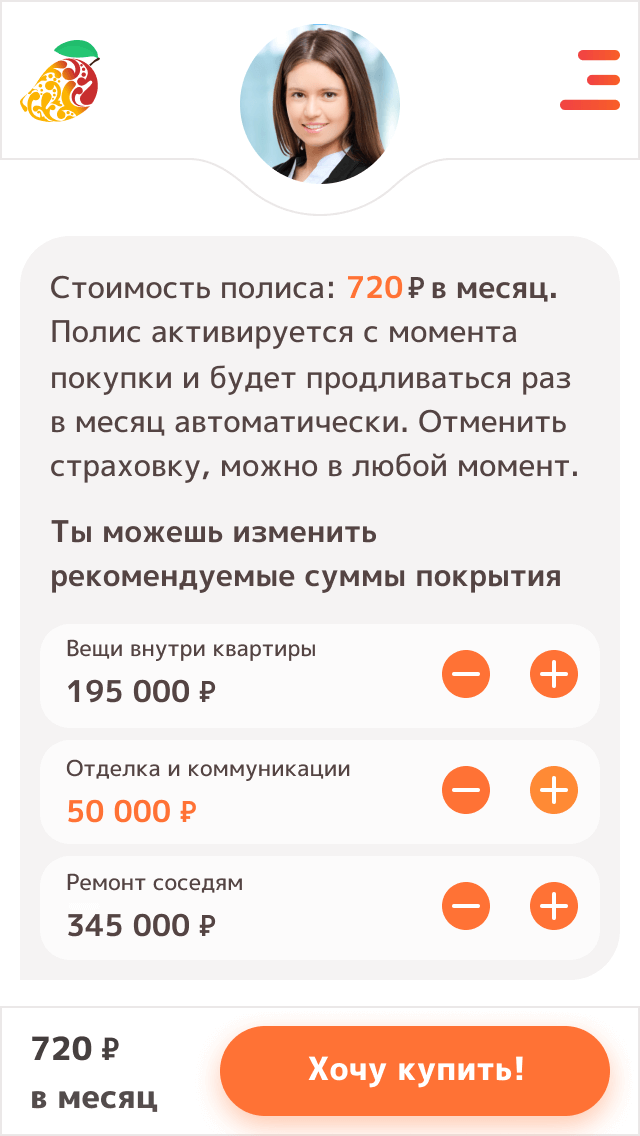640x1136 pixels.
Task: Open the hamburger menu
Action: click(590, 79)
